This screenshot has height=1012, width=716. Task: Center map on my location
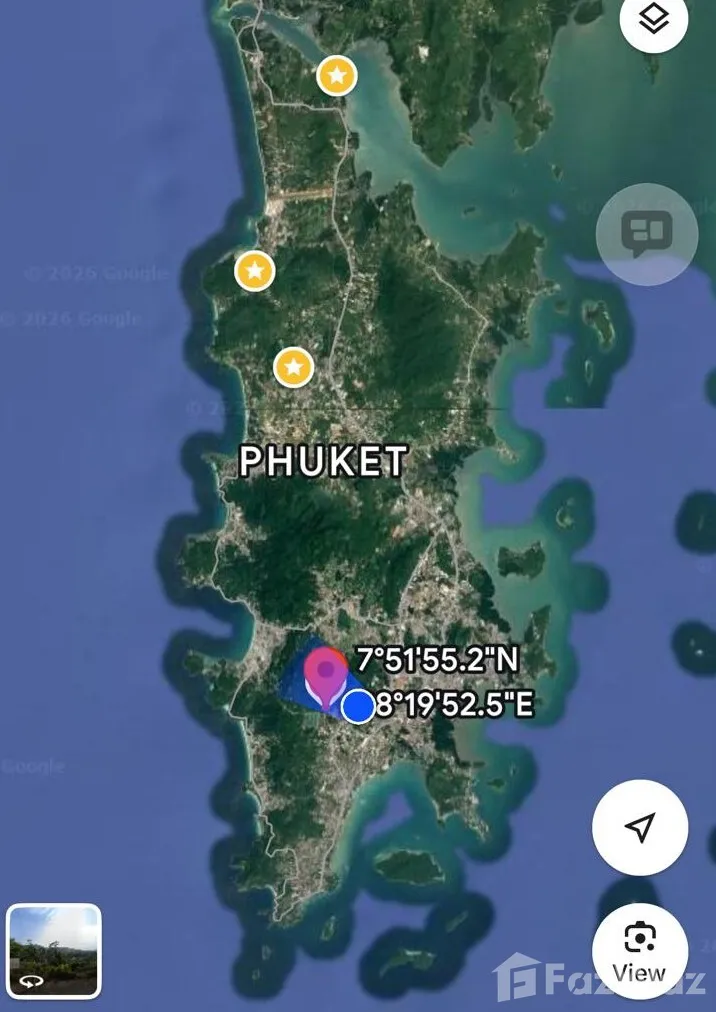click(640, 827)
